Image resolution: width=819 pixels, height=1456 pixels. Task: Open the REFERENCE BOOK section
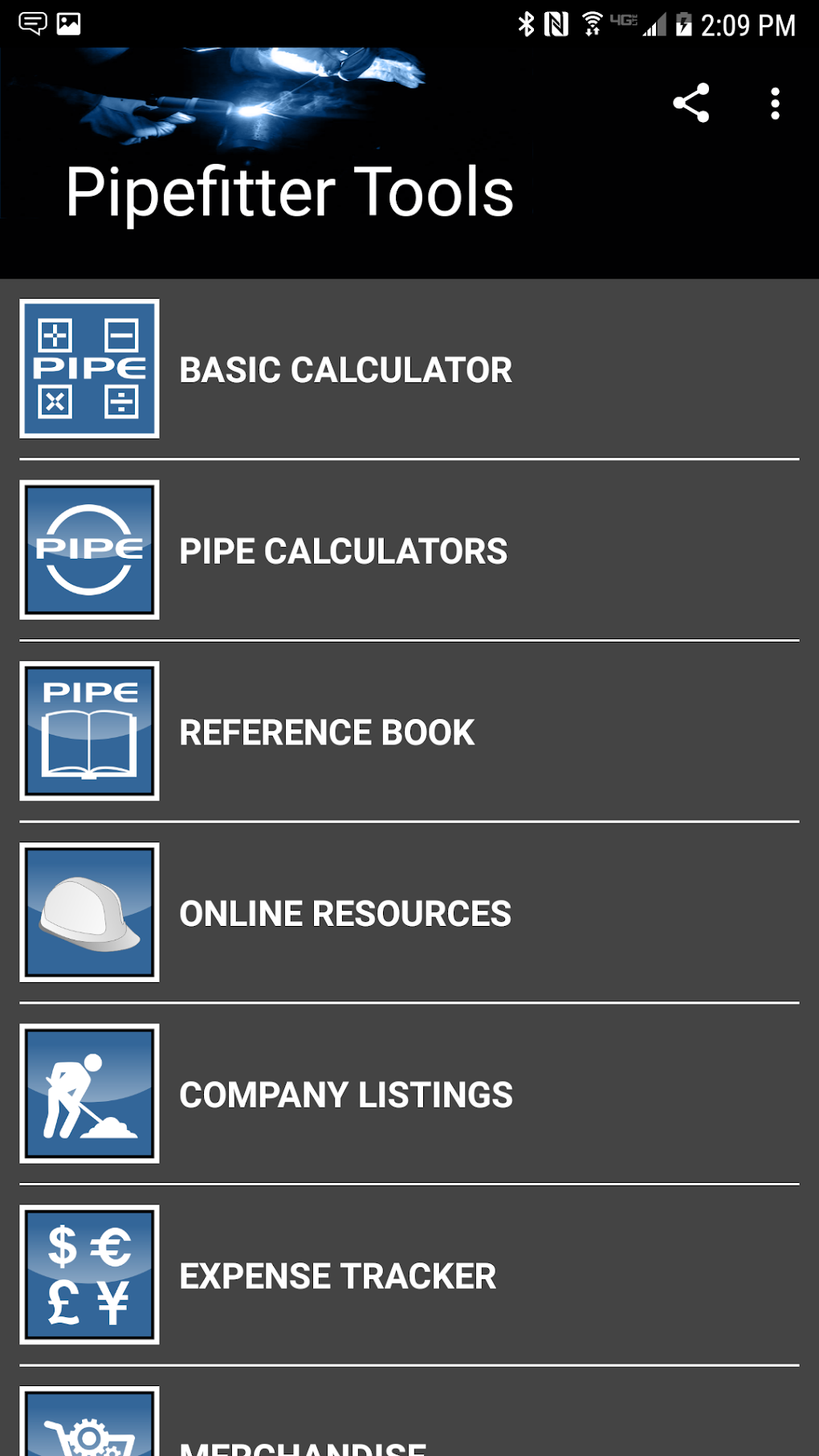tap(326, 732)
